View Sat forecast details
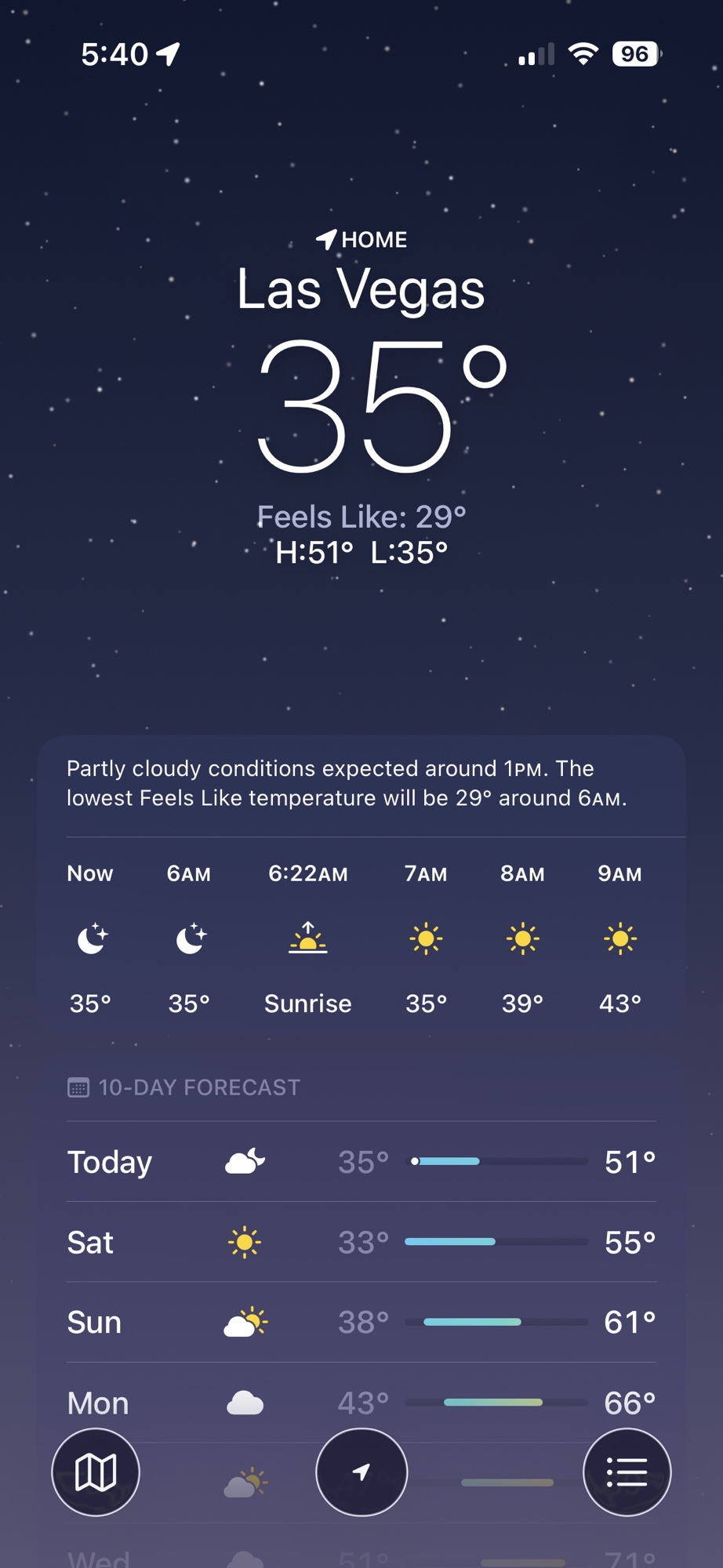 click(x=361, y=1242)
